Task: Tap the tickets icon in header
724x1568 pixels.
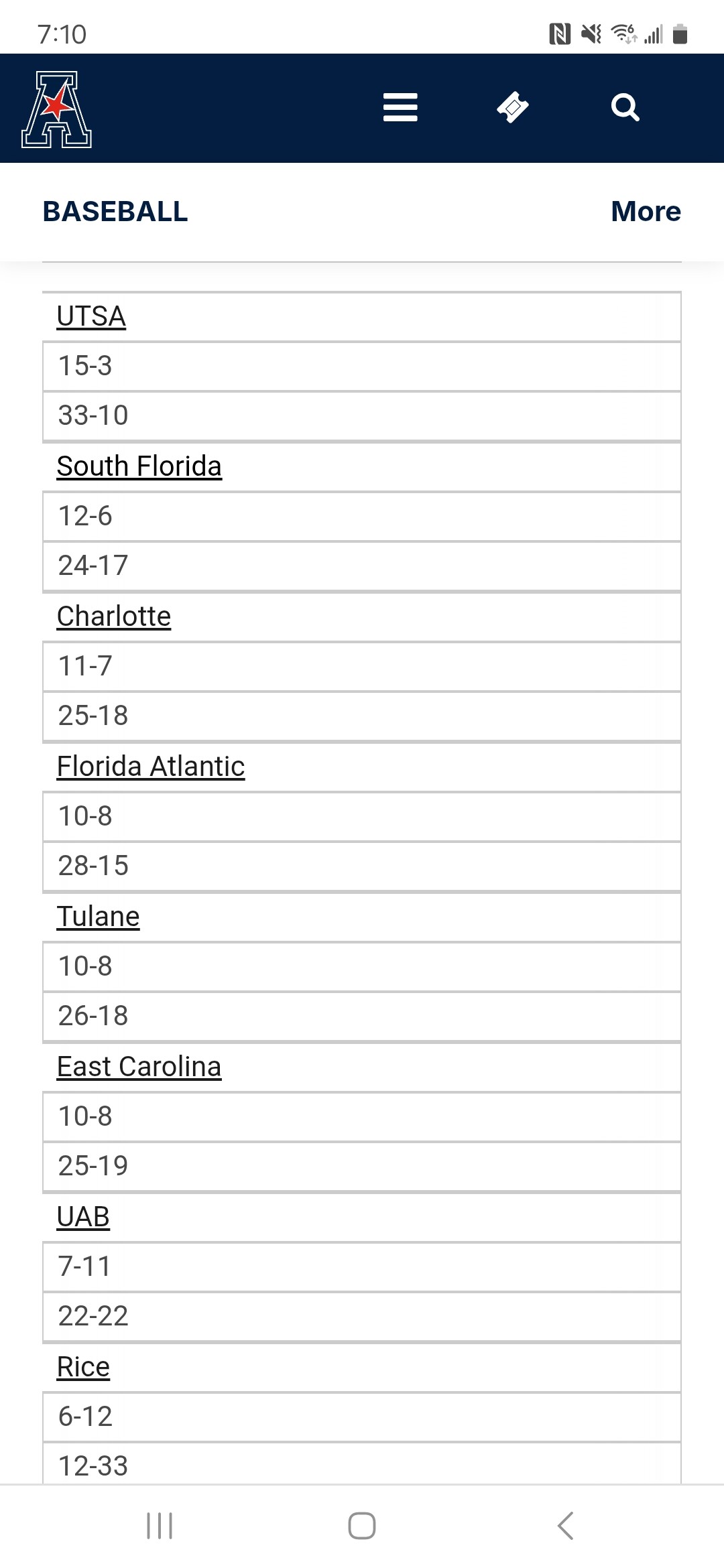Action: (x=513, y=107)
